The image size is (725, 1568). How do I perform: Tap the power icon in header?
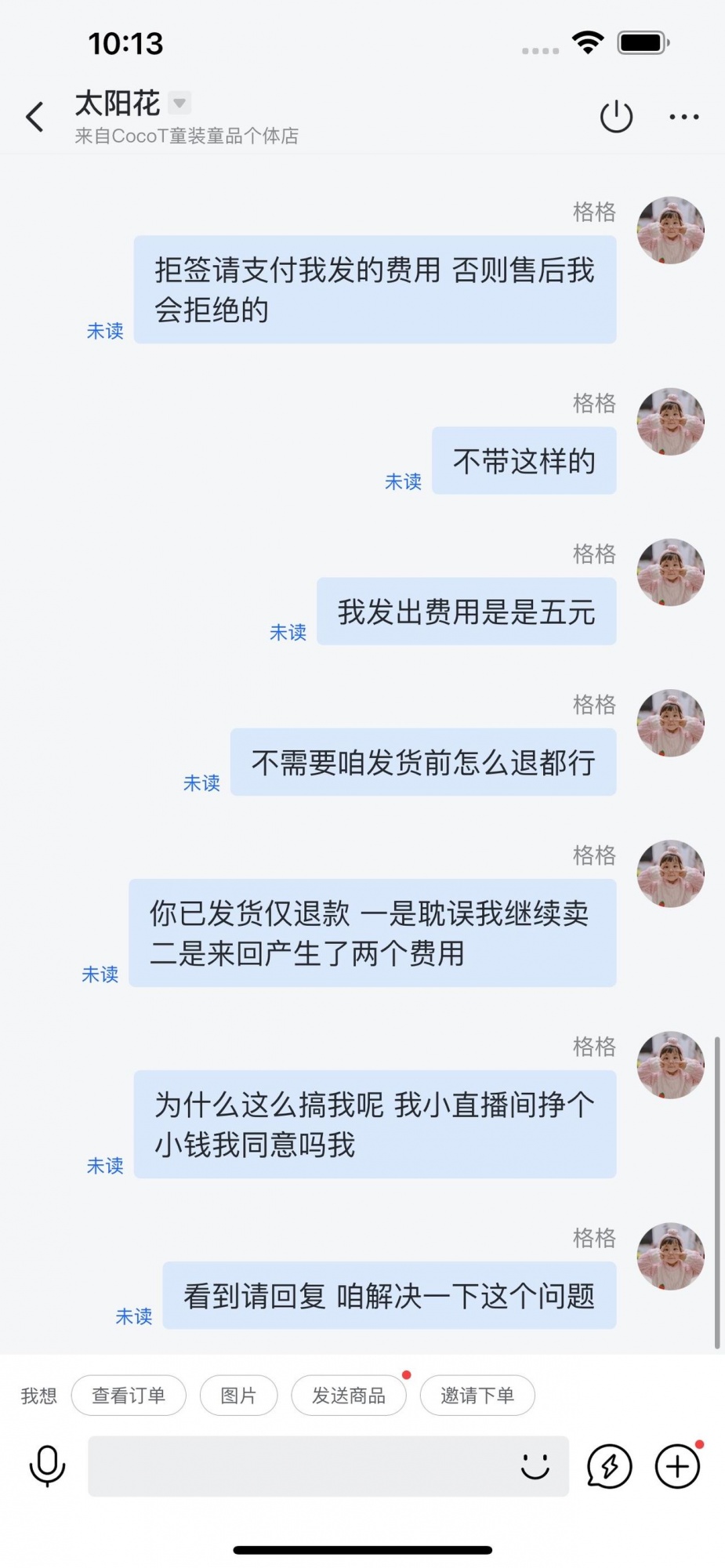click(616, 117)
